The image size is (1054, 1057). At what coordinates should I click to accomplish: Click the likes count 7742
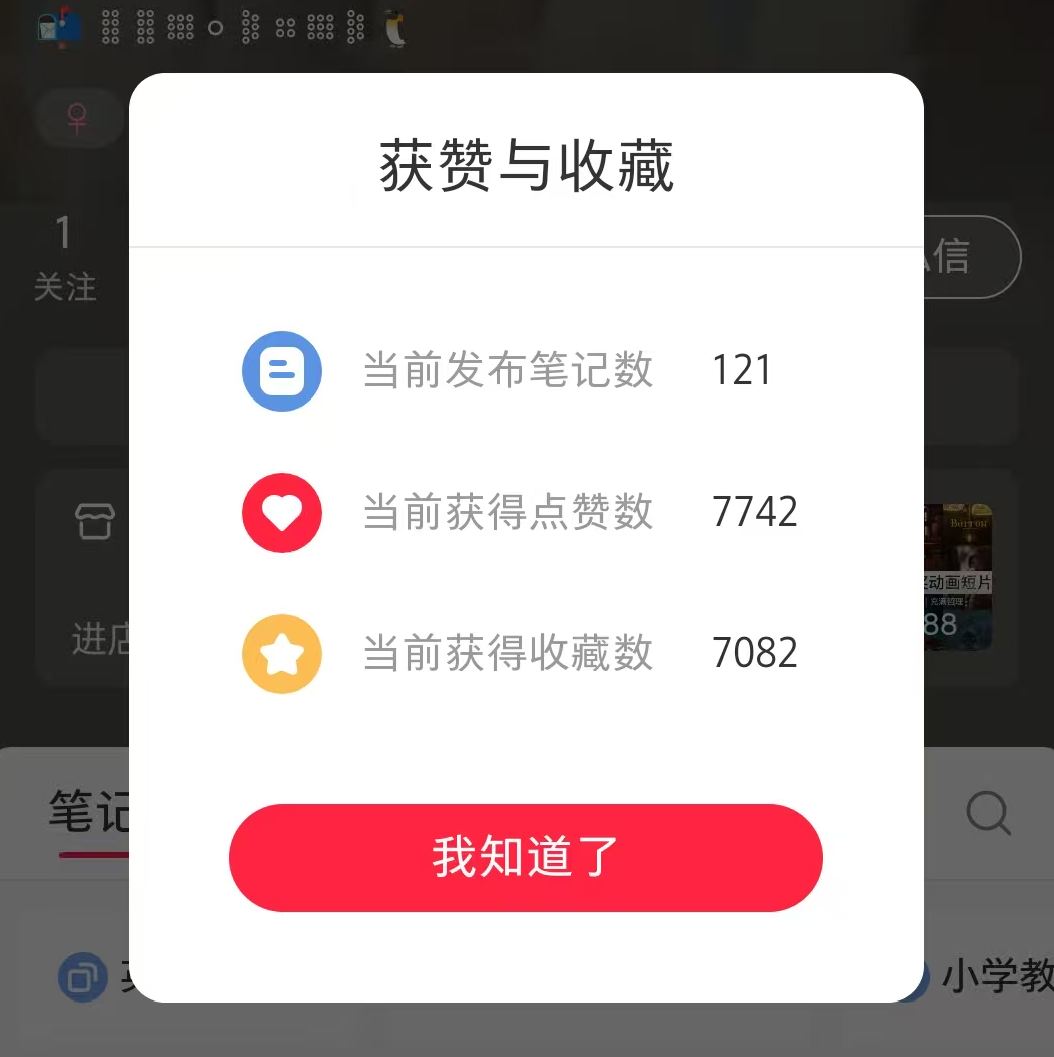(x=755, y=512)
